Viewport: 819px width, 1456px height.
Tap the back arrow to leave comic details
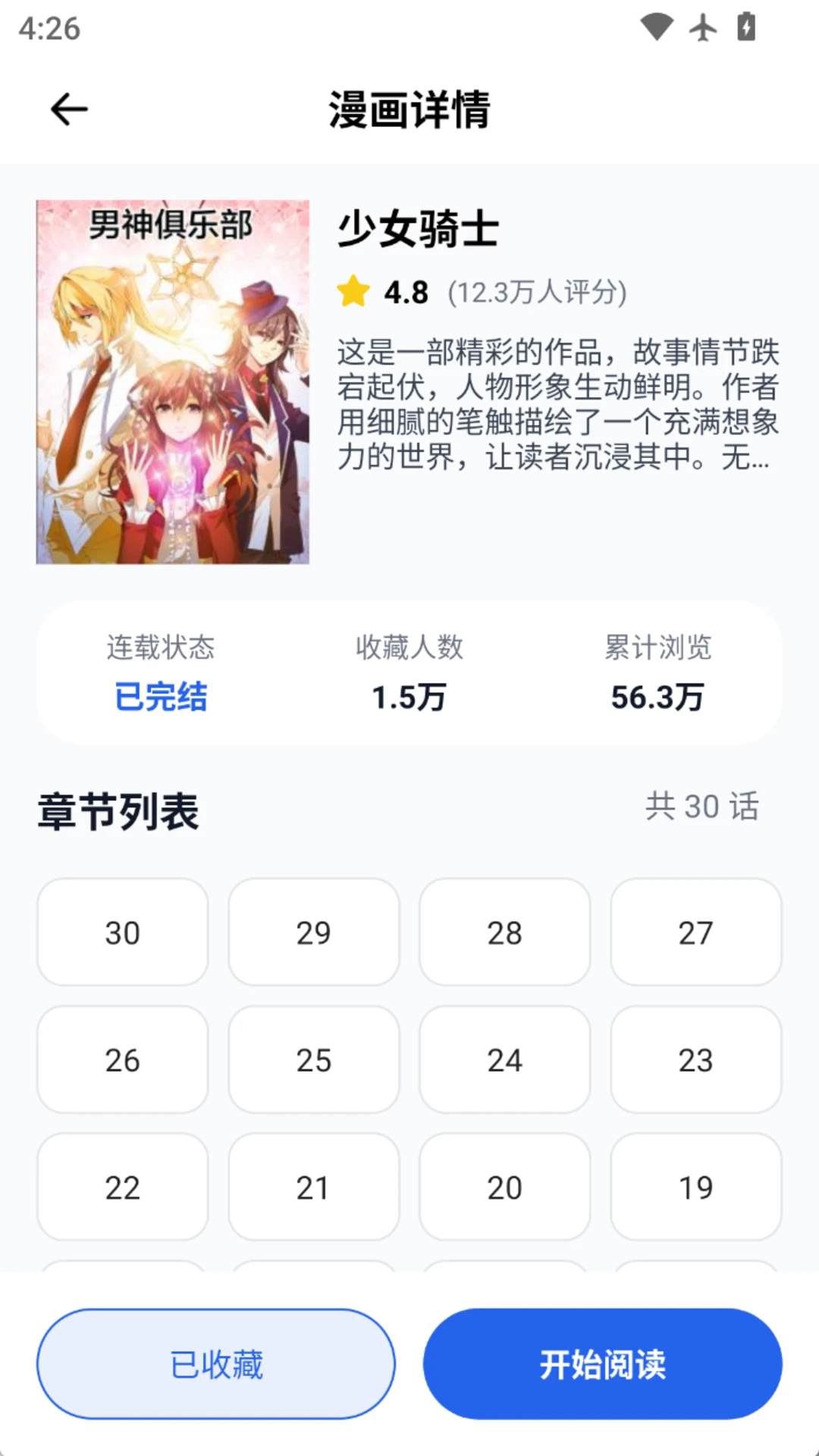[x=69, y=109]
